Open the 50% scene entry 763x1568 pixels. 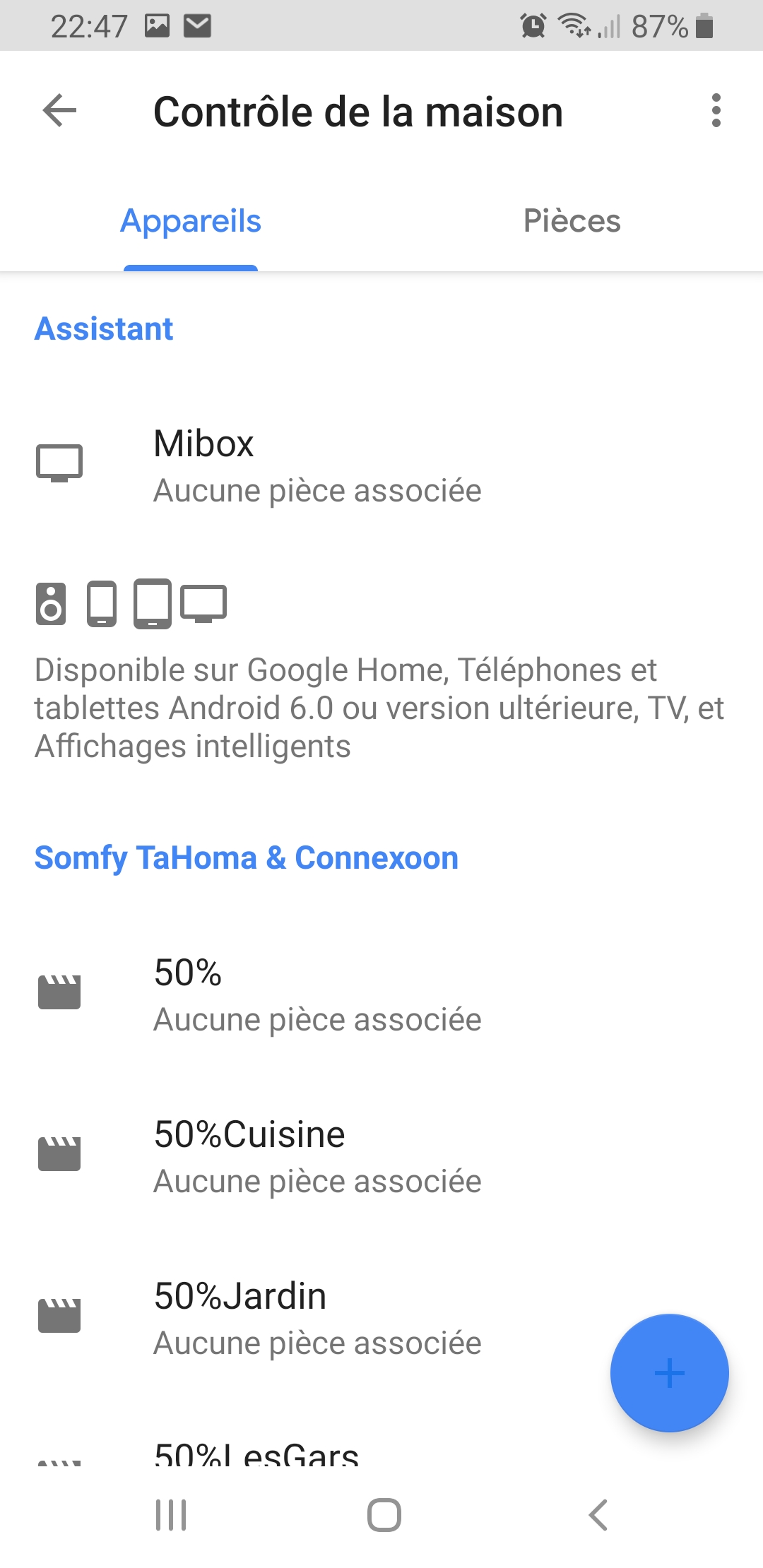pyautogui.click(x=317, y=994)
